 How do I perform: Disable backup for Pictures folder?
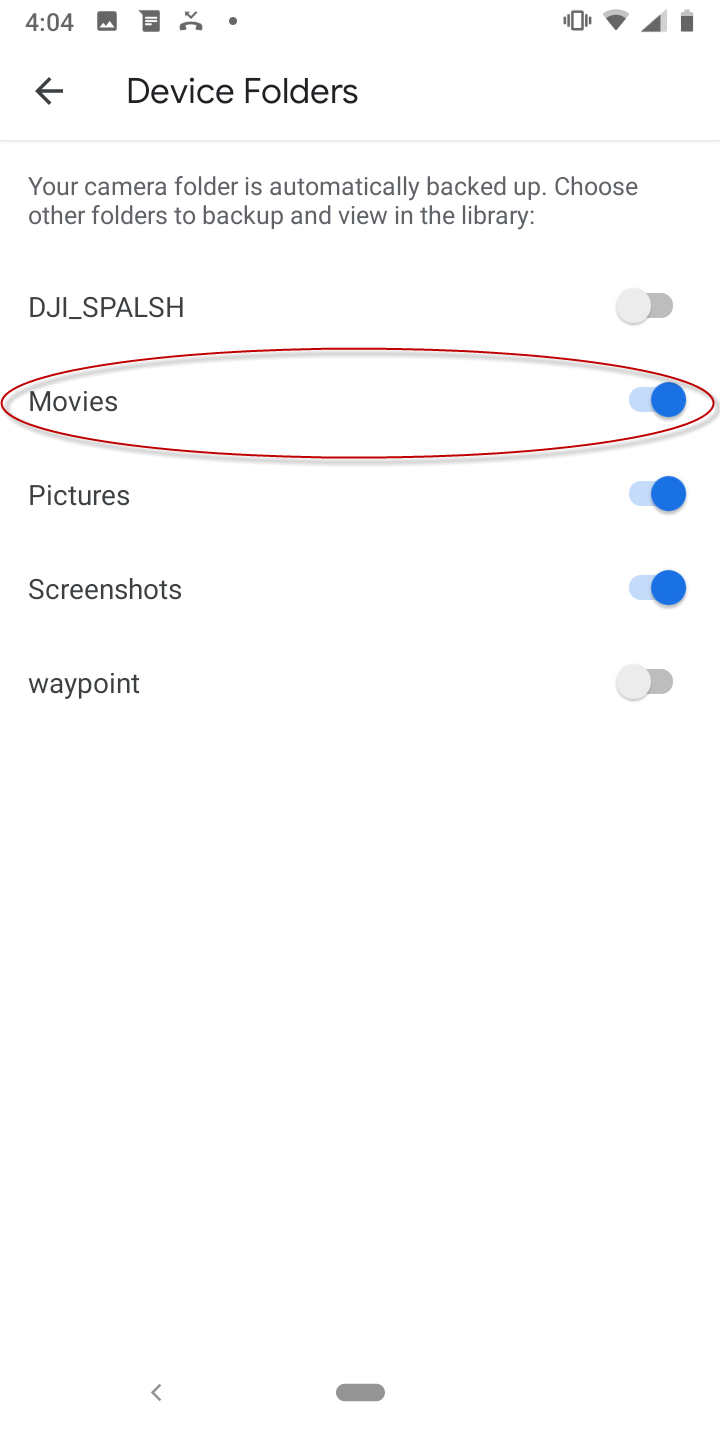tap(657, 494)
